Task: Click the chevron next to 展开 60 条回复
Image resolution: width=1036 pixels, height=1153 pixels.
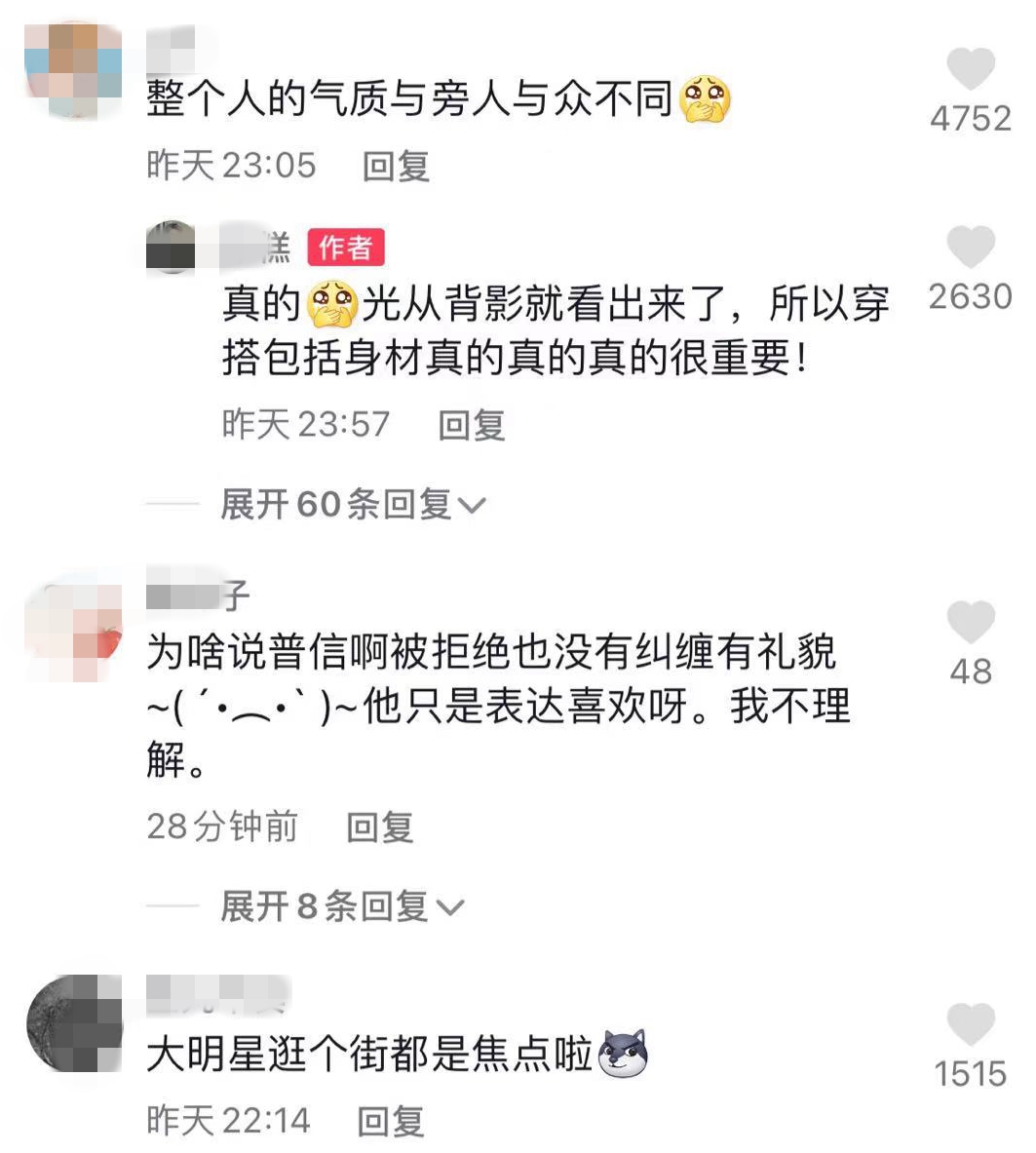Action: [474, 506]
